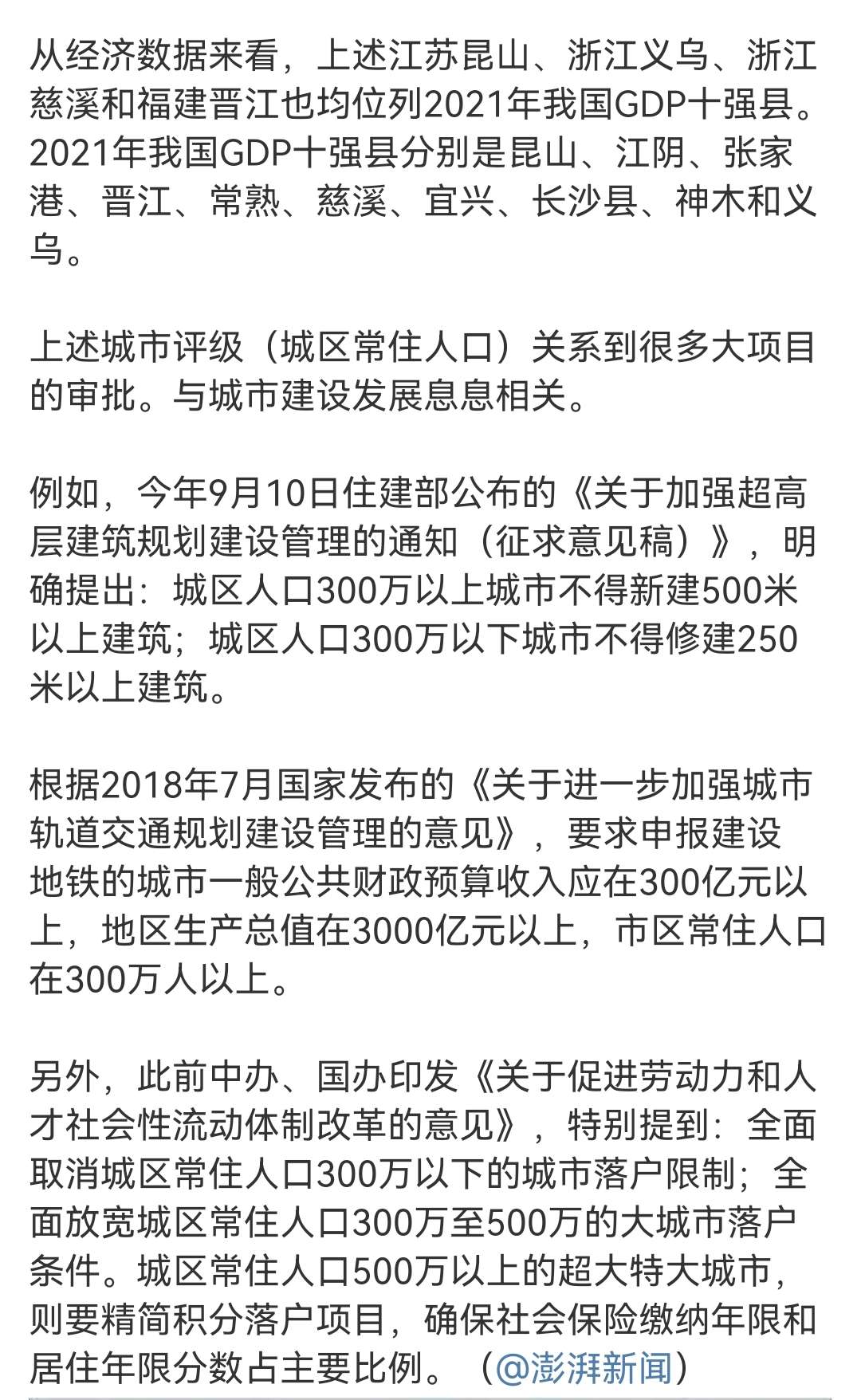The width and height of the screenshot is (861, 1400).
Task: Open the @澎湃新闻 mention link
Action: (x=584, y=1368)
